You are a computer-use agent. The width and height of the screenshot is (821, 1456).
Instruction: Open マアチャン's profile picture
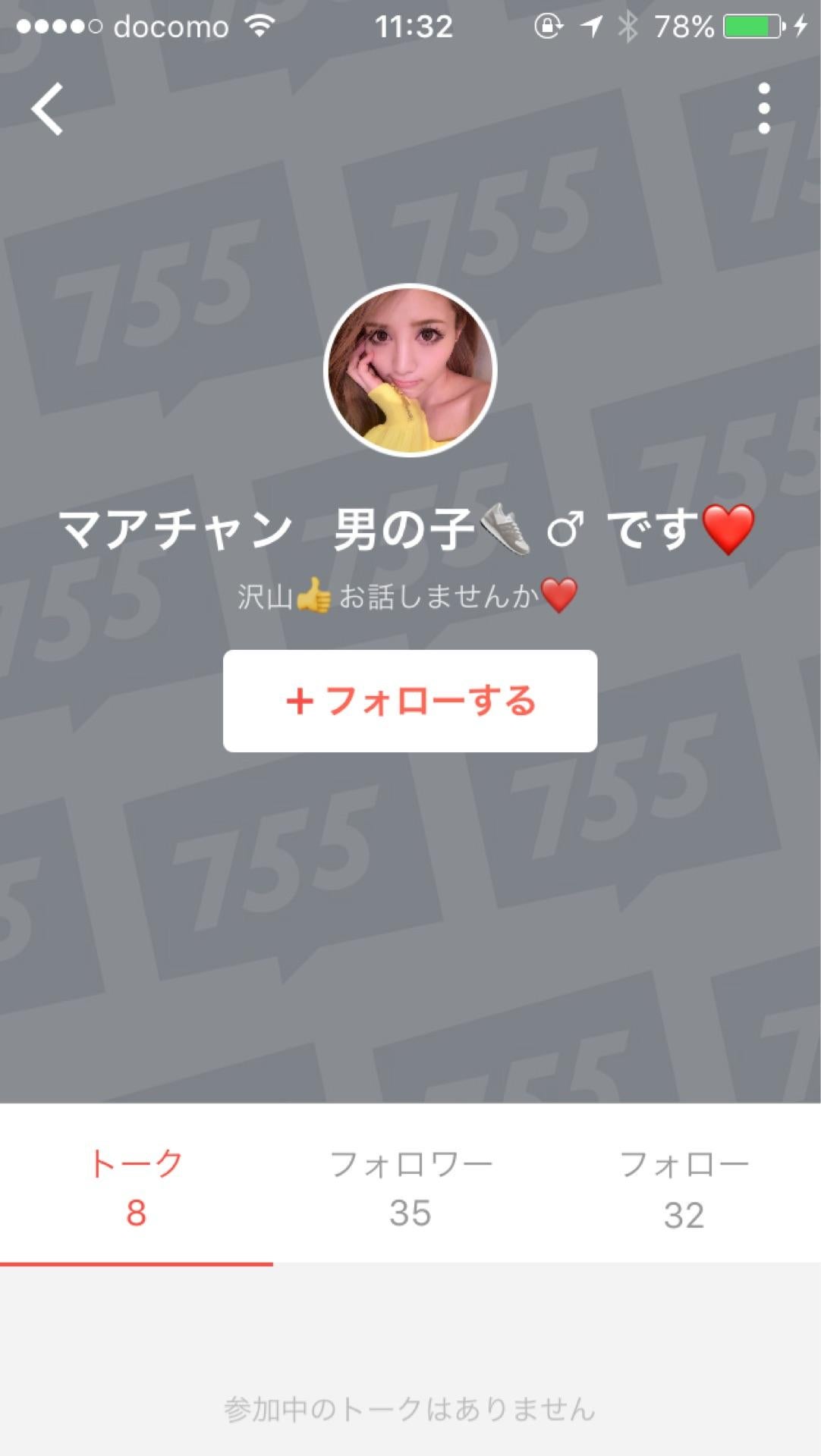pyautogui.click(x=410, y=369)
